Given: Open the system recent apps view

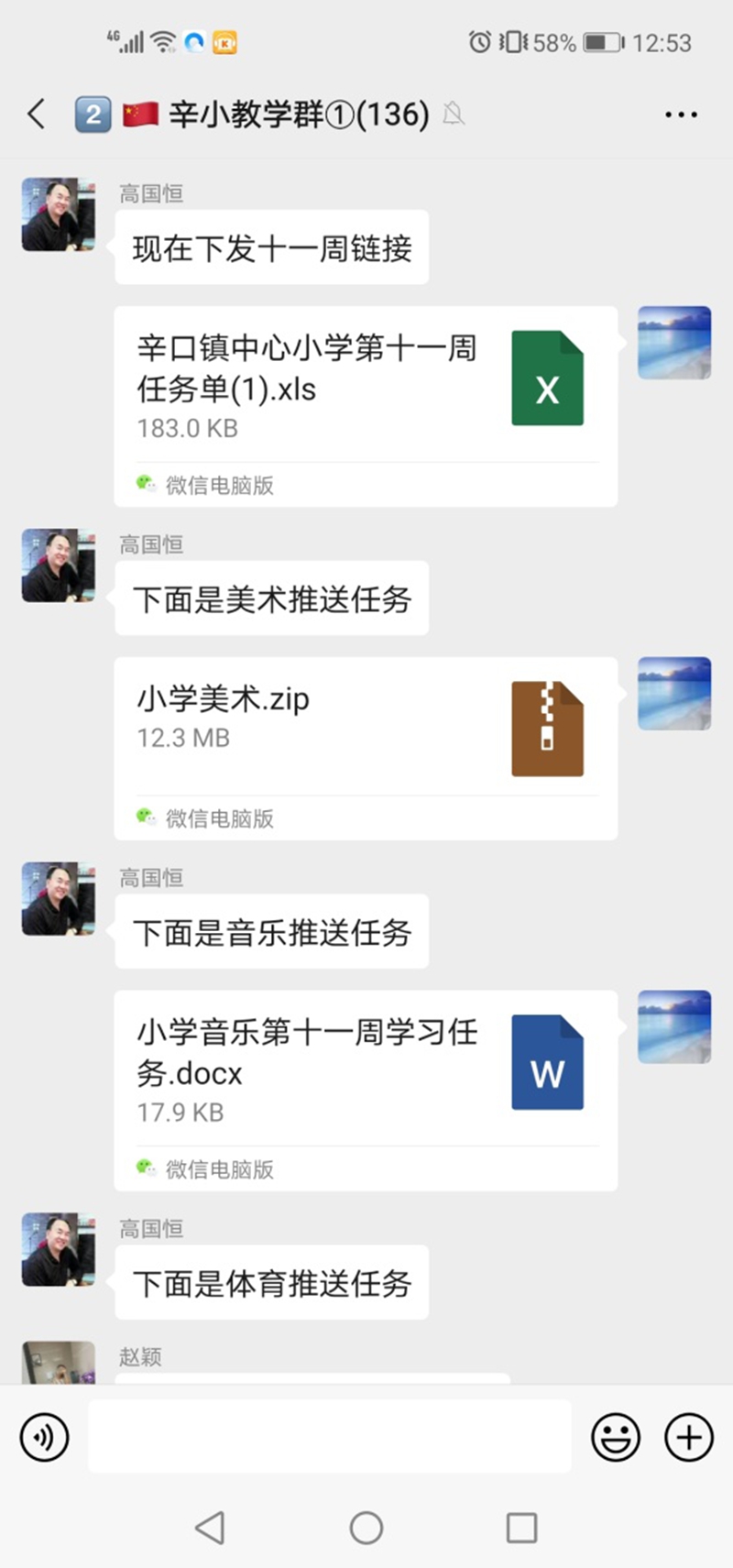Looking at the screenshot, I should tap(521, 1528).
